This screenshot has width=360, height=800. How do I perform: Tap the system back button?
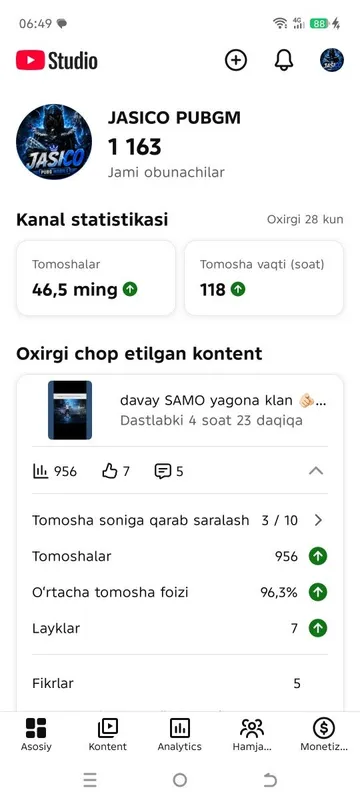270,780
